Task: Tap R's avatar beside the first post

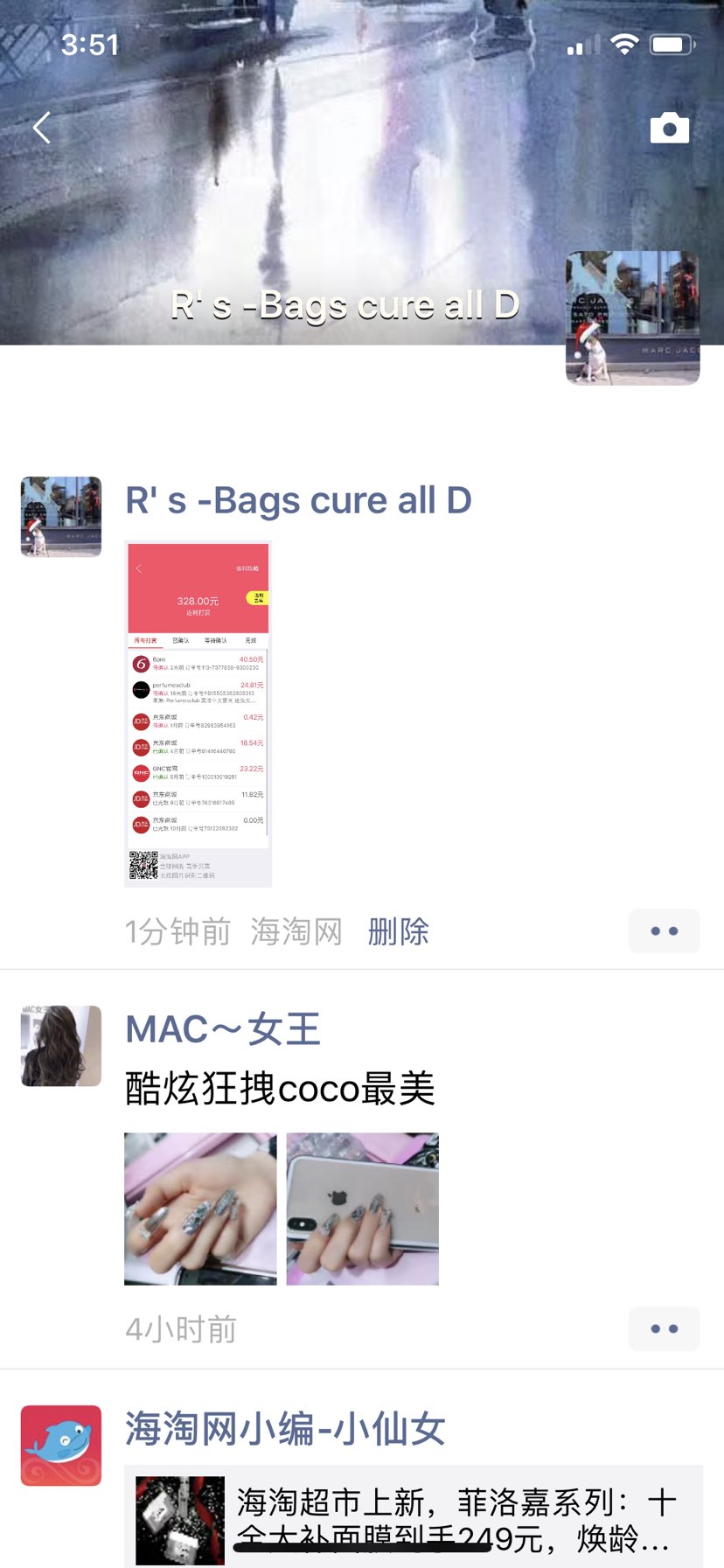Action: 61,516
